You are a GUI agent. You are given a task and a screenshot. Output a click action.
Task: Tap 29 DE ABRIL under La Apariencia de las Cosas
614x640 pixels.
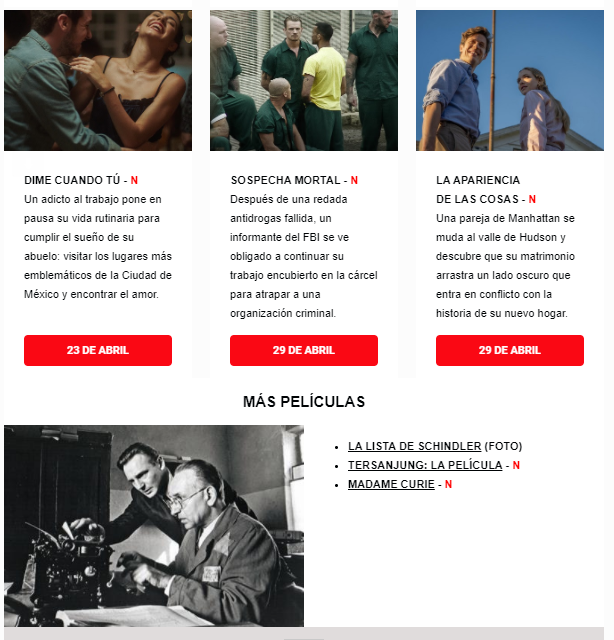point(510,350)
